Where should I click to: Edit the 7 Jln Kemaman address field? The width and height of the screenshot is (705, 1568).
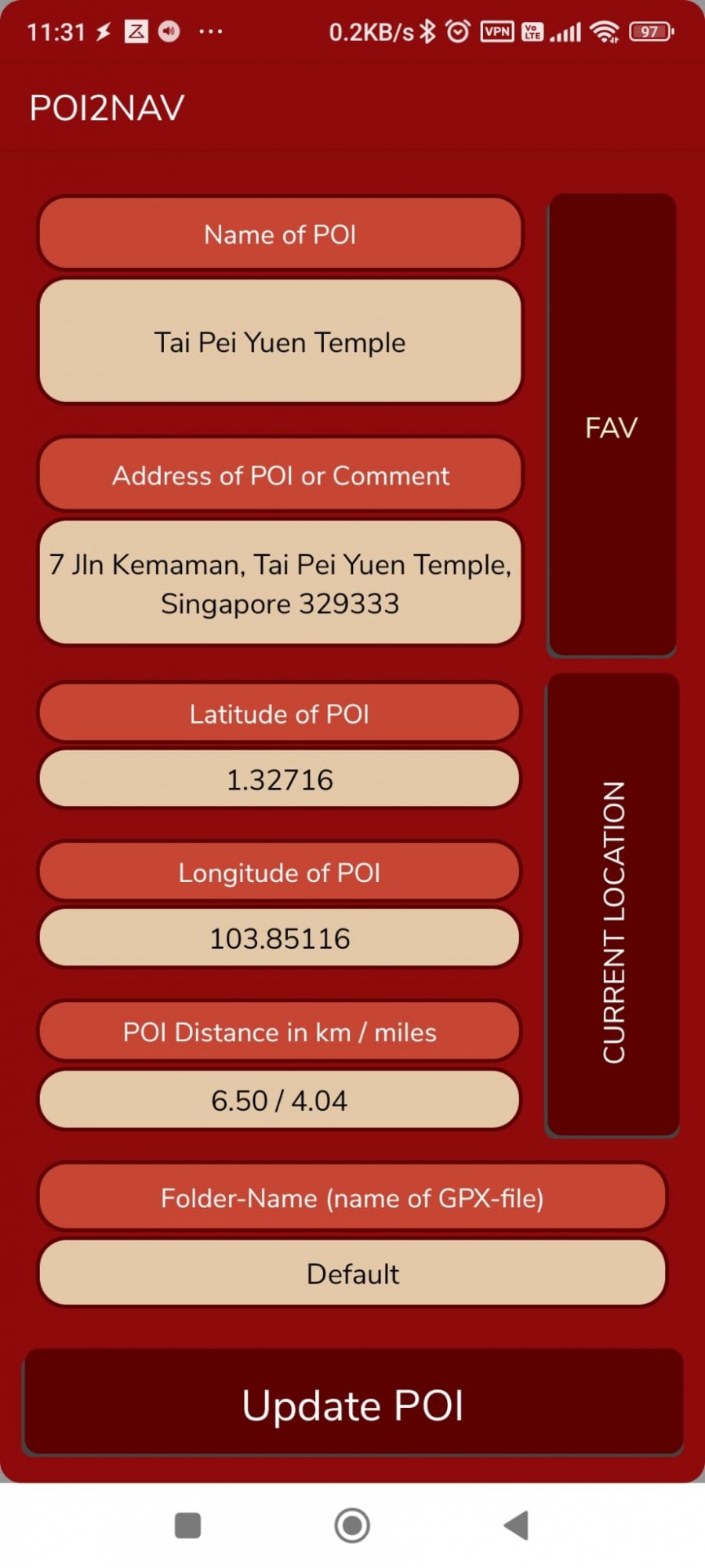[x=280, y=583]
